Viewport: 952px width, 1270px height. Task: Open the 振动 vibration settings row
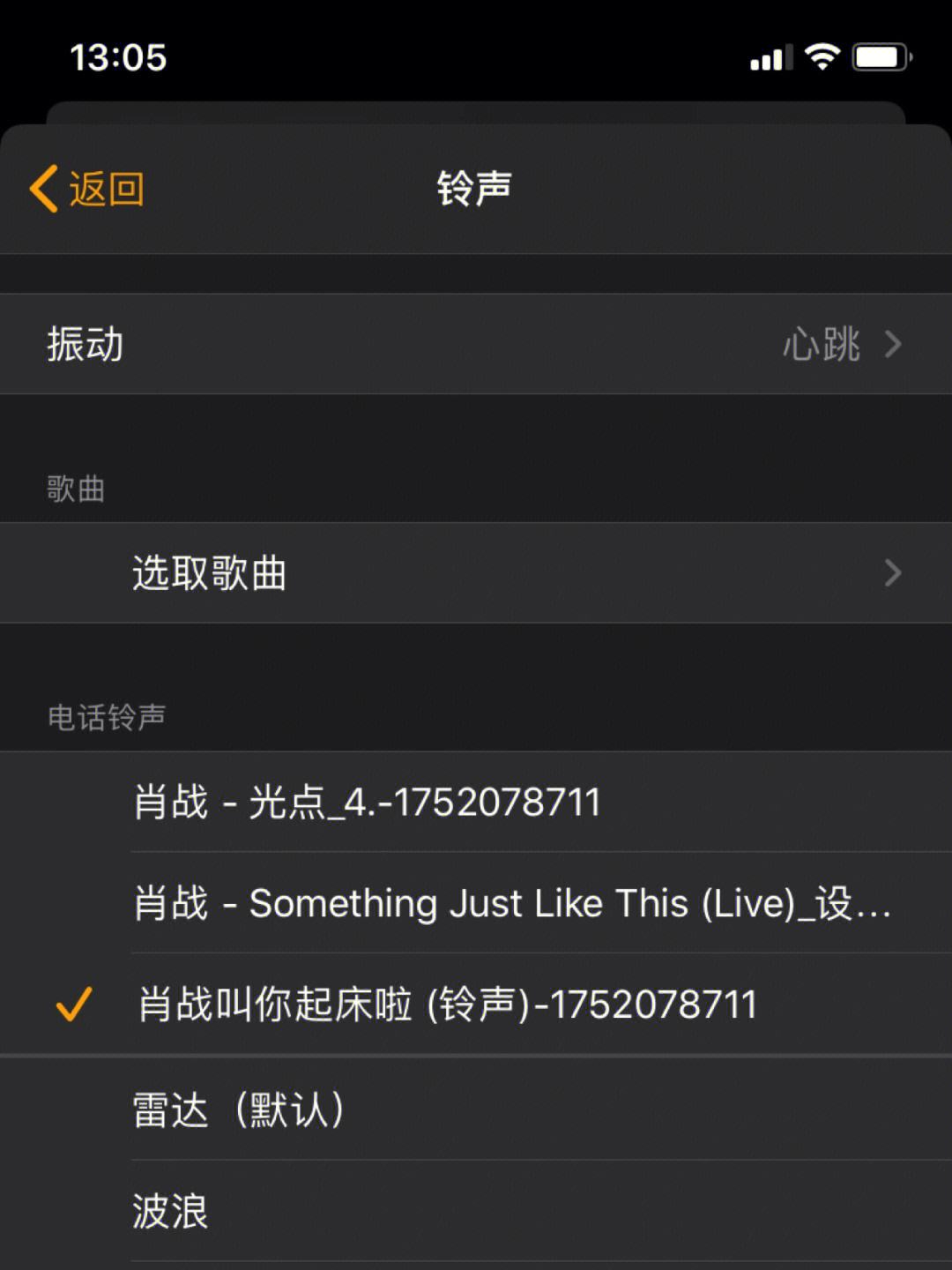476,344
